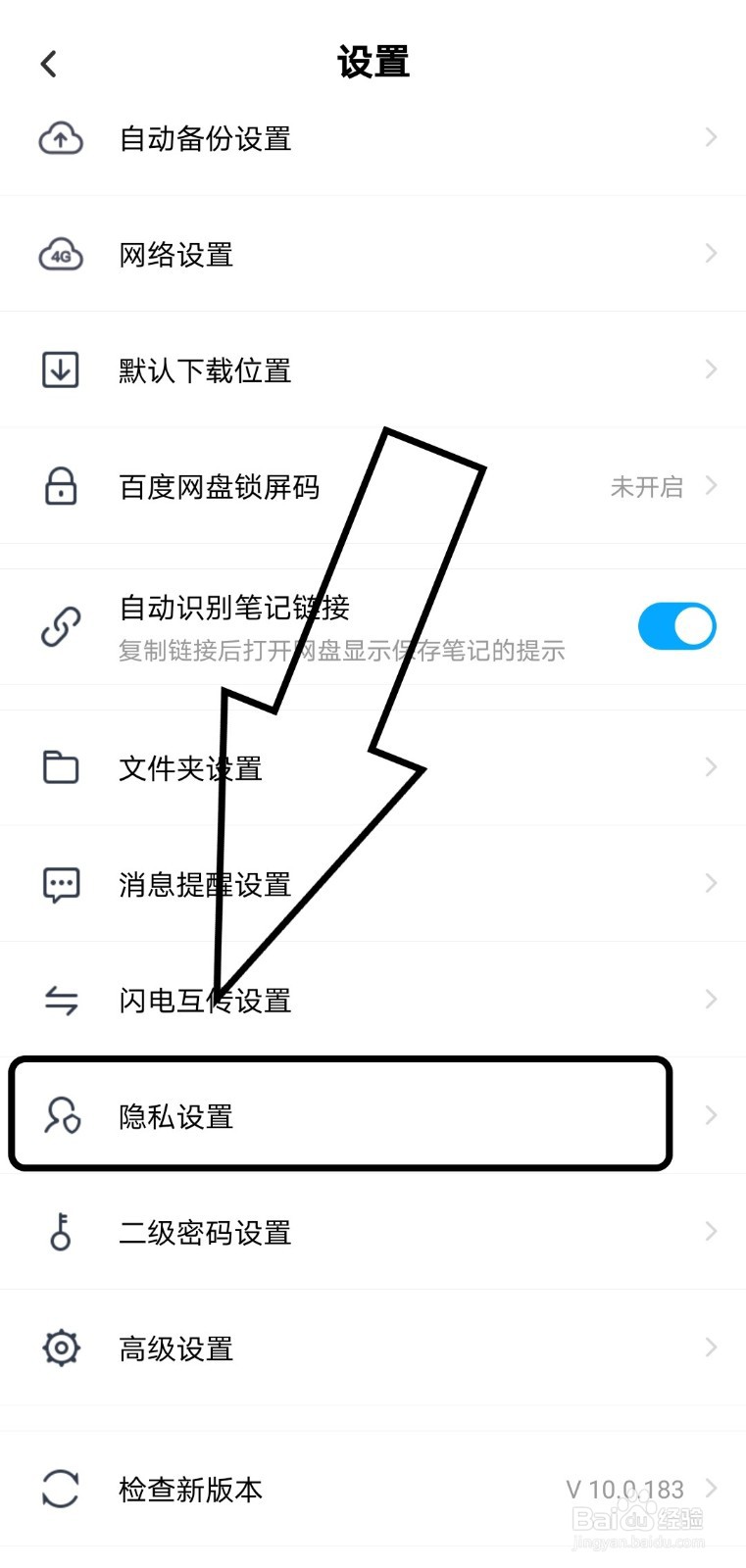Screen dimensions: 746x1568
Task: Expand the 隐私设置 entry via its chevron
Action: pyautogui.click(x=710, y=1114)
